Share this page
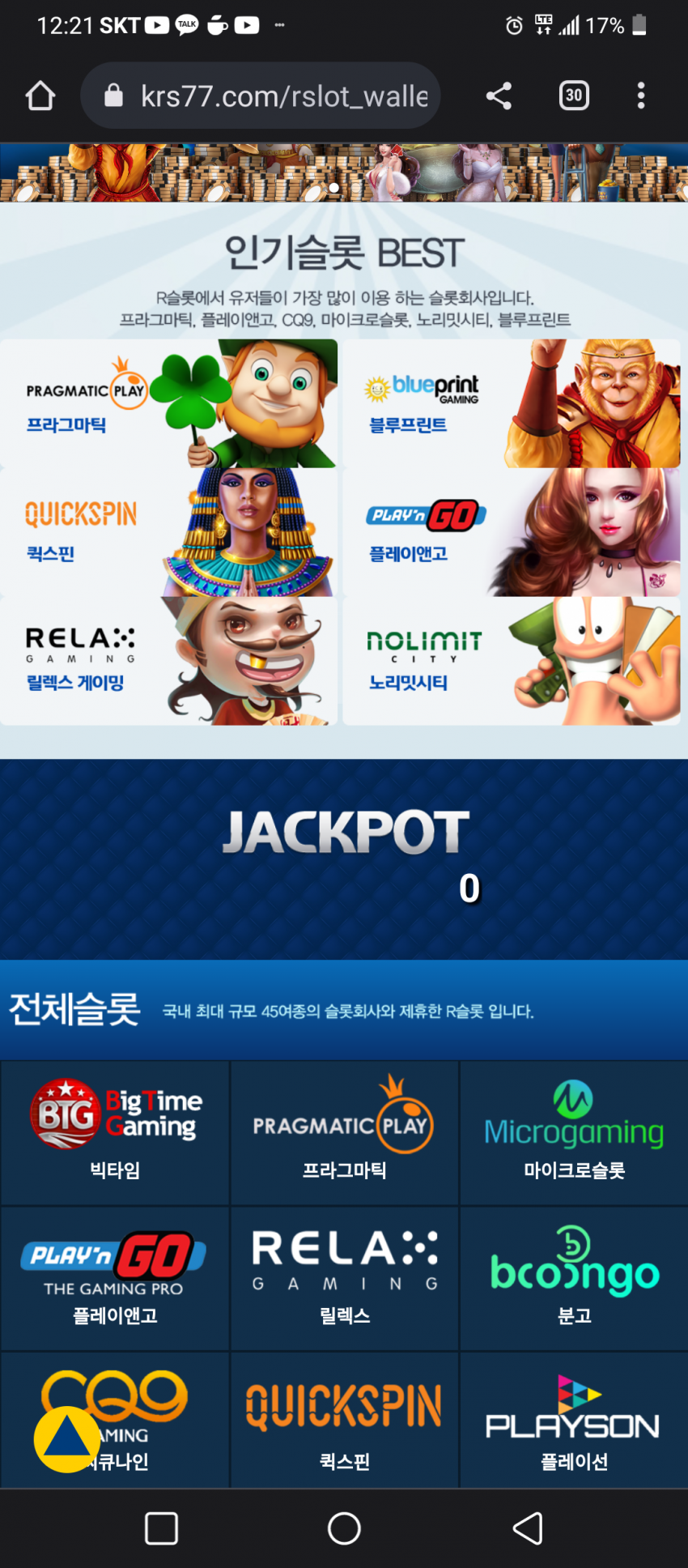 click(x=499, y=96)
